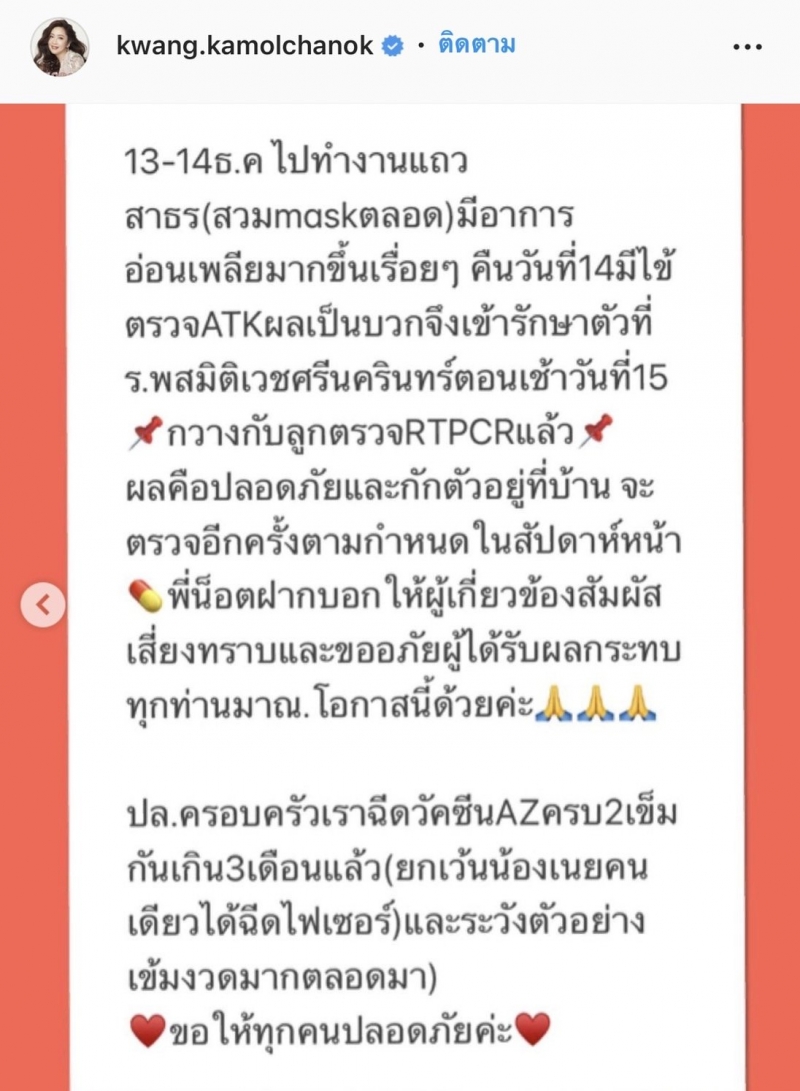The image size is (800, 1091).
Task: Go back to the previous carousel image
Action: 43,604
